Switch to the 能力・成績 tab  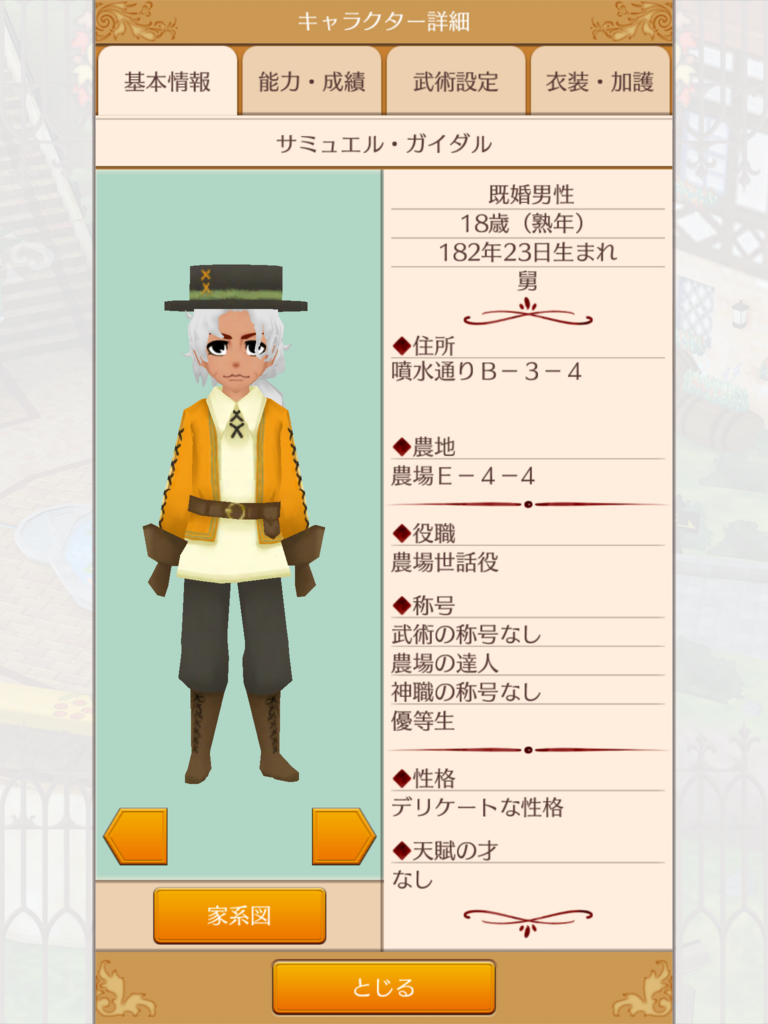tap(311, 82)
